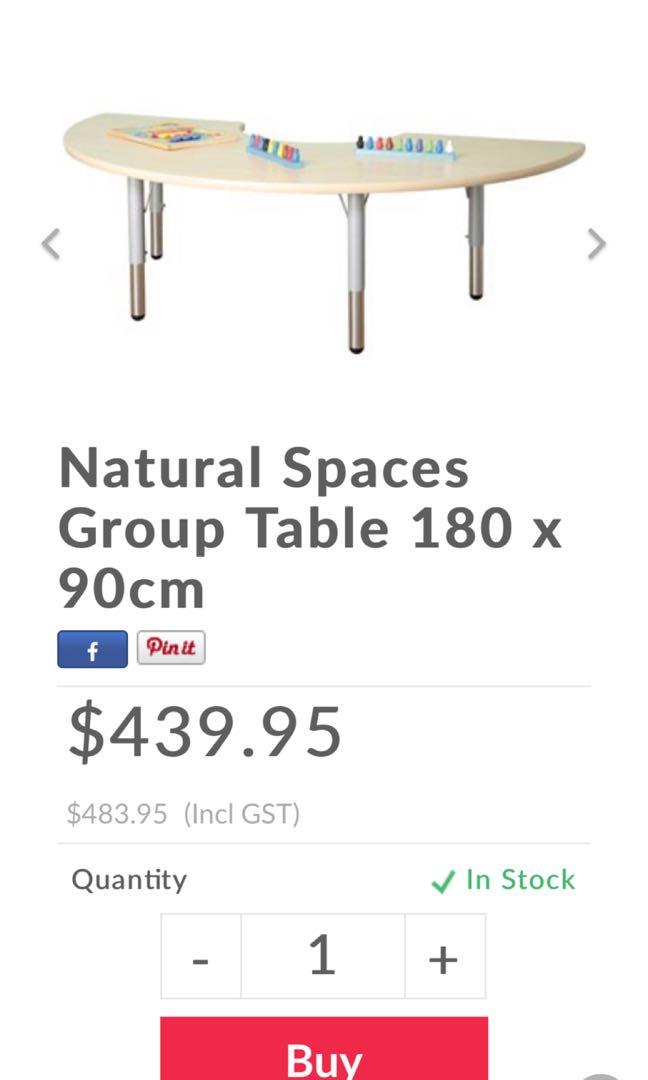This screenshot has width=648, height=1080.
Task: Show the previous product image
Action: pyautogui.click(x=51, y=243)
